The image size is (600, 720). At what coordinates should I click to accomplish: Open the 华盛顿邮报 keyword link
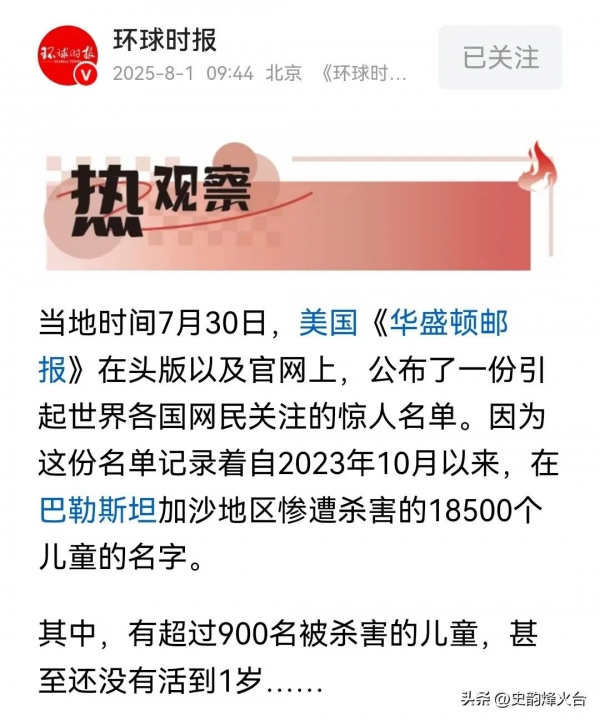pos(450,322)
